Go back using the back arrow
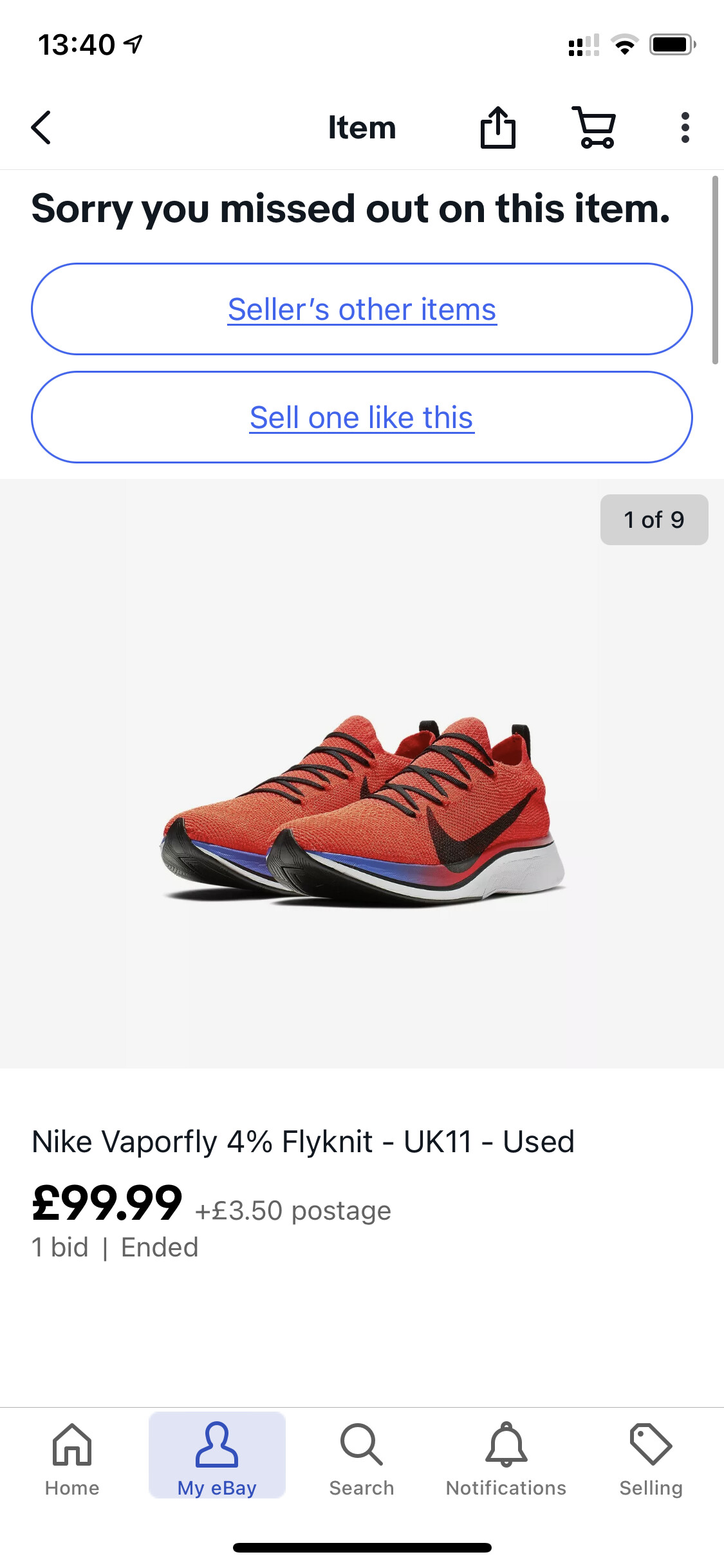724x1568 pixels. tap(41, 127)
